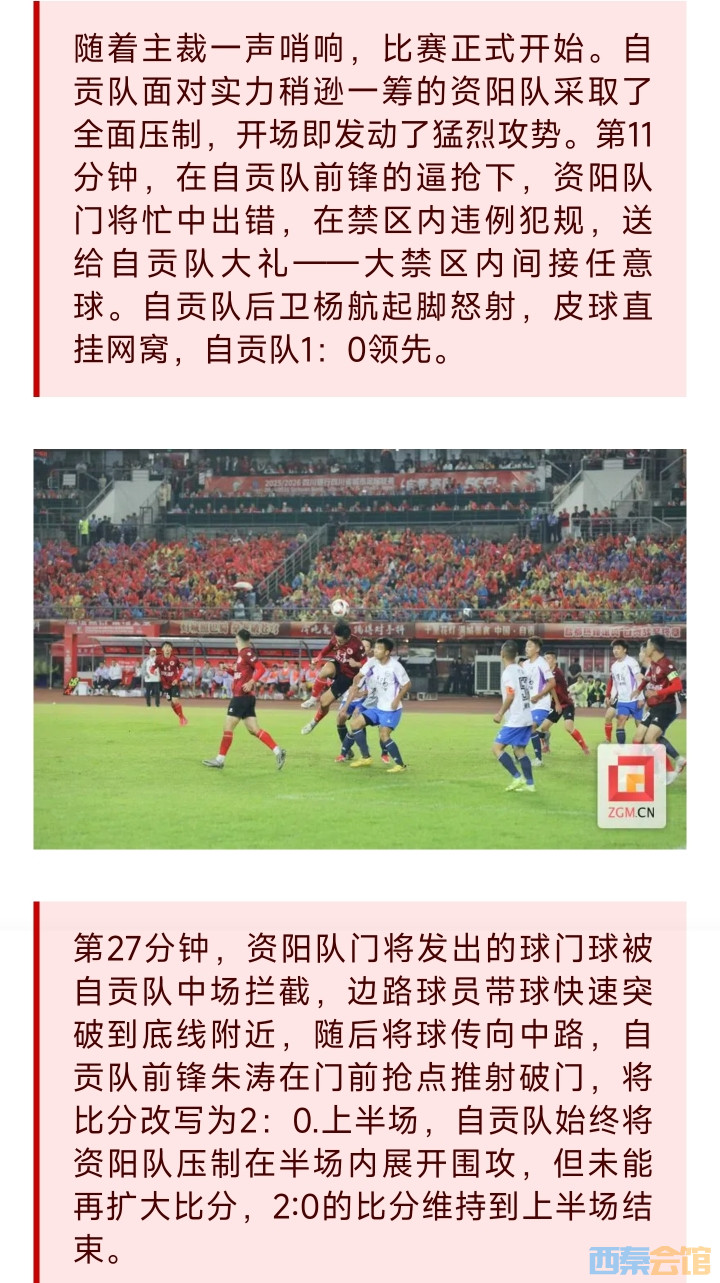Image resolution: width=720 pixels, height=1283 pixels.
Task: Open the football match photo
Action: (x=360, y=649)
